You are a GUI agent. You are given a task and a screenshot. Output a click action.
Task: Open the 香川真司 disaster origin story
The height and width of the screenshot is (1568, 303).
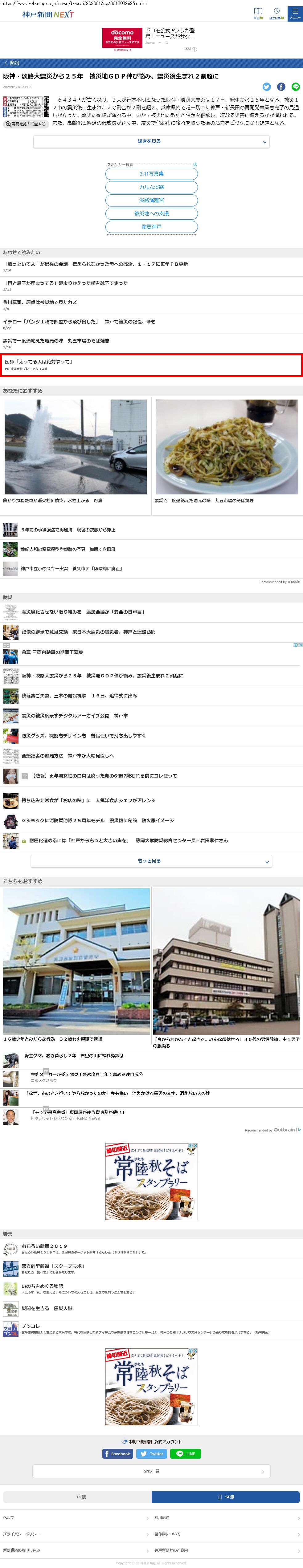[x=40, y=303]
